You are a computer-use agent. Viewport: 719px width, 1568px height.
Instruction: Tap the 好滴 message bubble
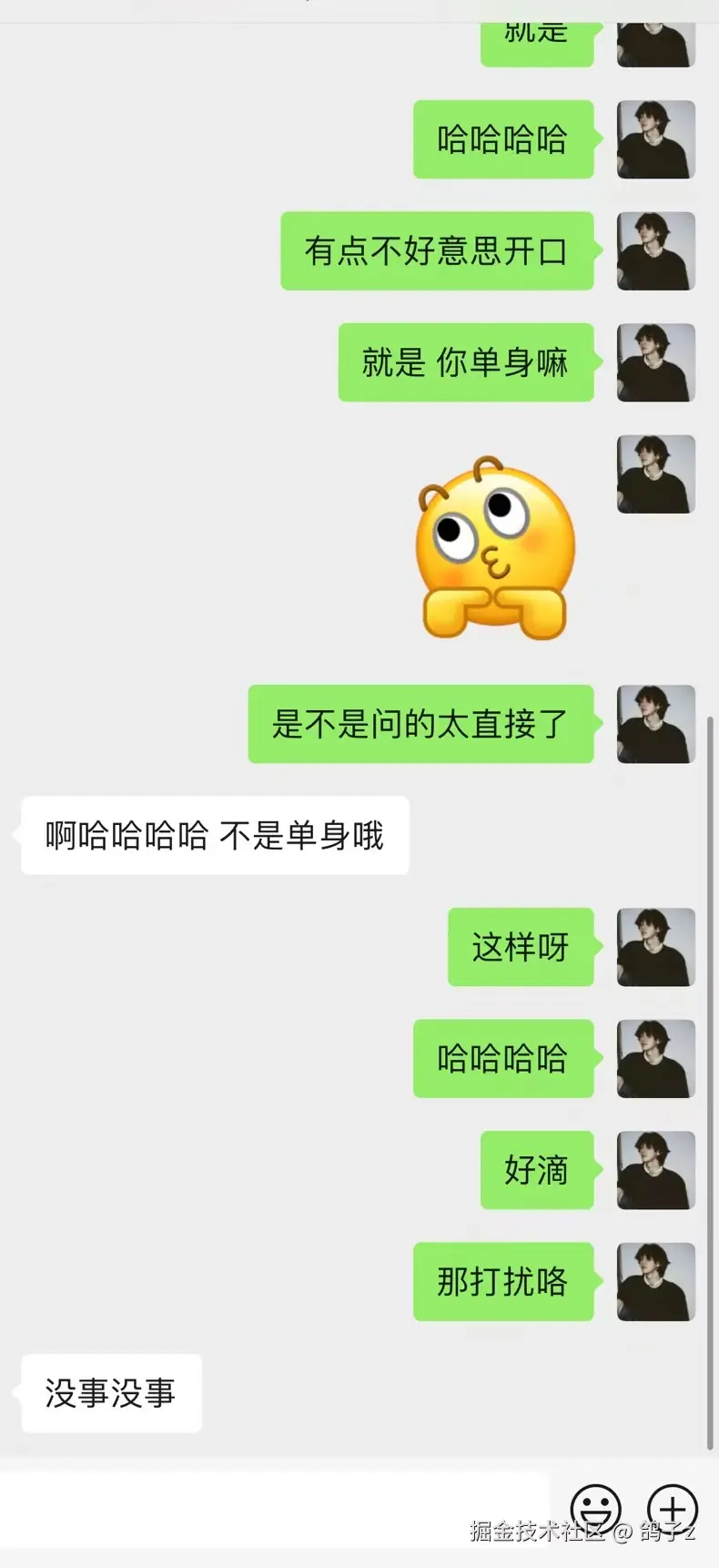pos(537,1171)
